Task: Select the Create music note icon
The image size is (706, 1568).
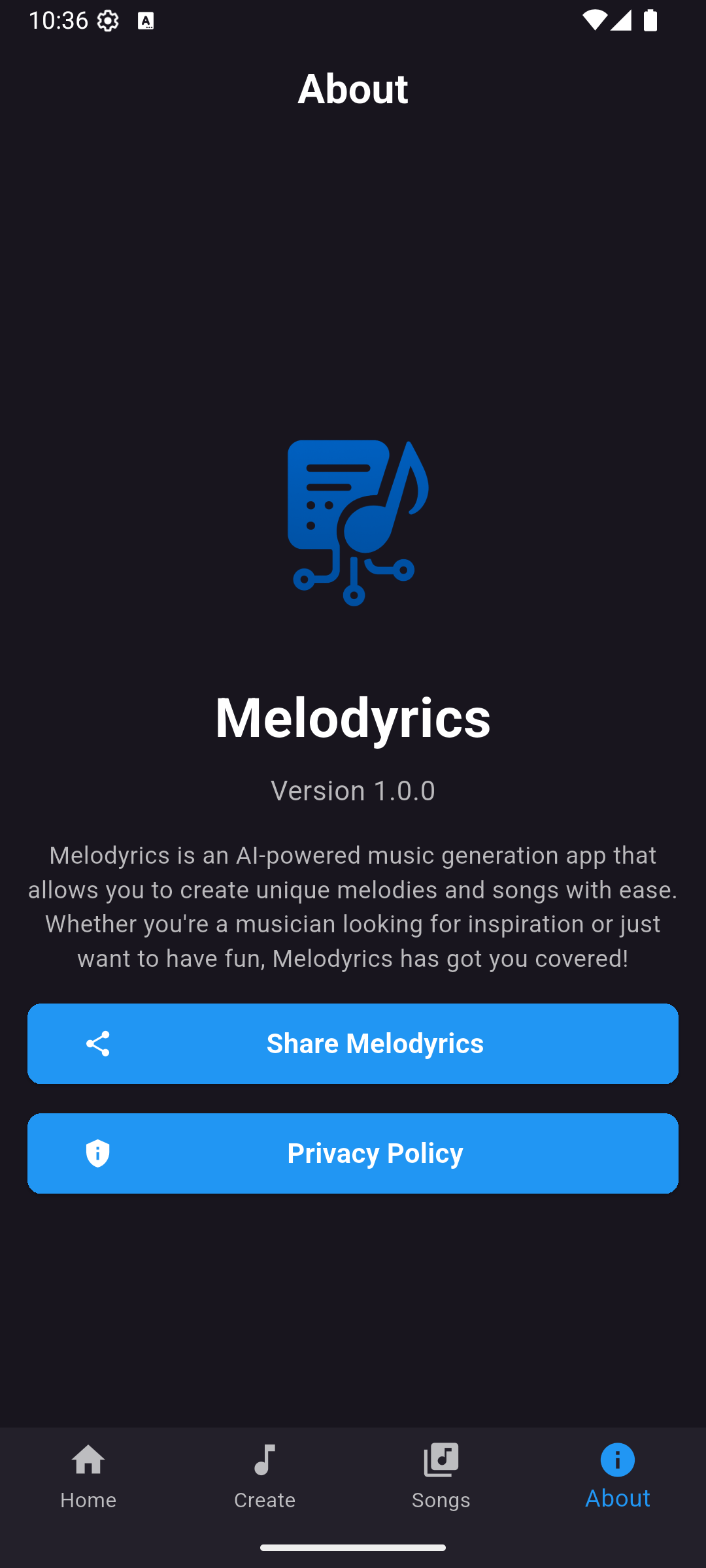Action: point(265,1462)
